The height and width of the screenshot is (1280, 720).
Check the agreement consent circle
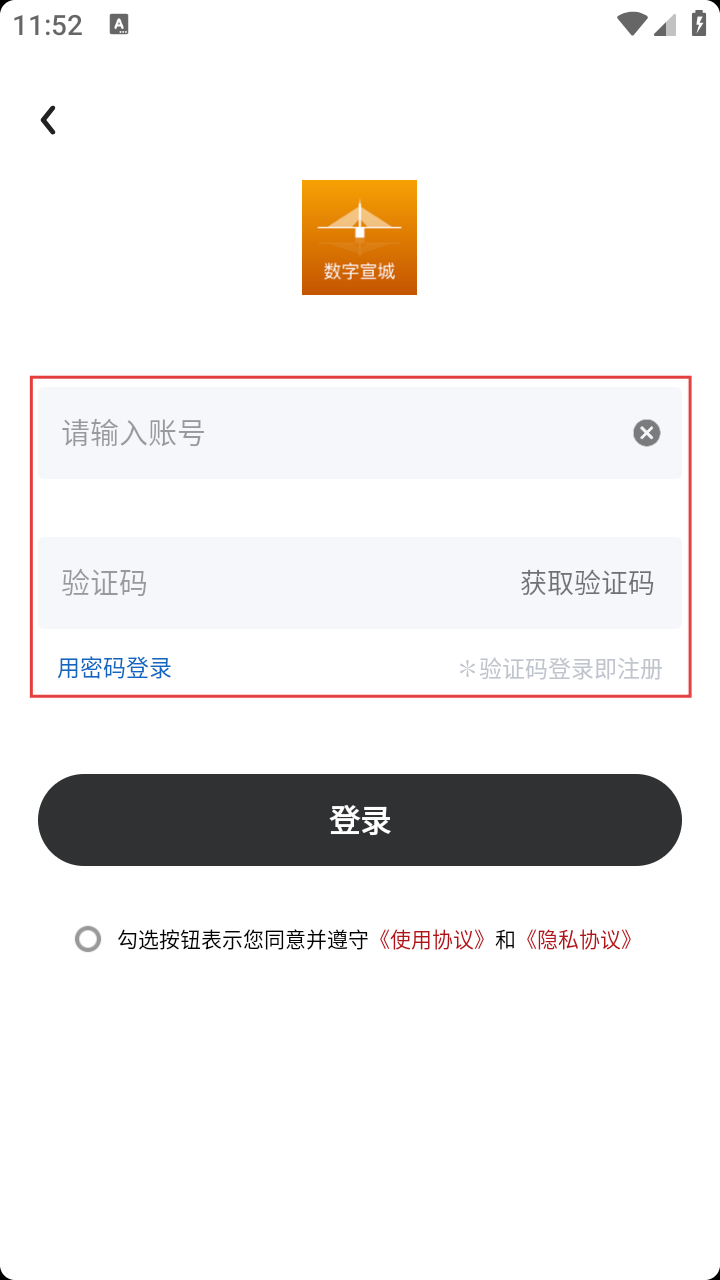(88, 939)
